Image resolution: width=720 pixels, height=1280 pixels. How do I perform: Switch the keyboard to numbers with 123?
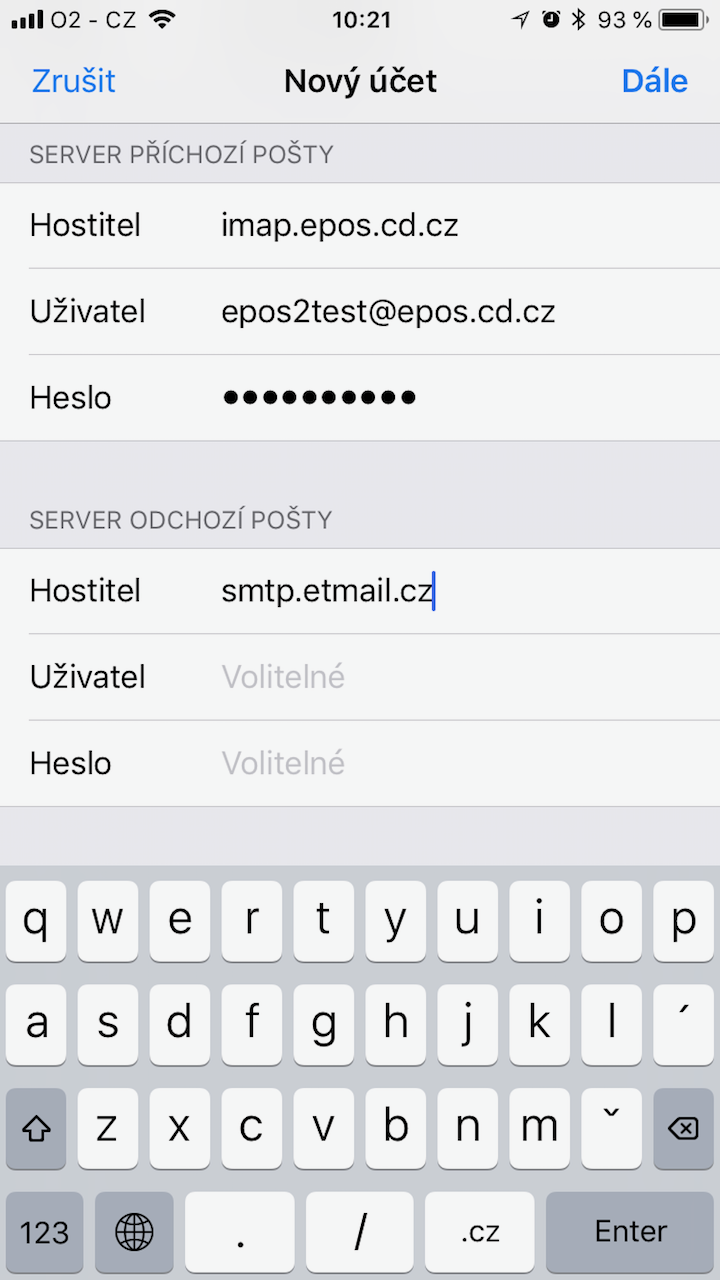45,1232
